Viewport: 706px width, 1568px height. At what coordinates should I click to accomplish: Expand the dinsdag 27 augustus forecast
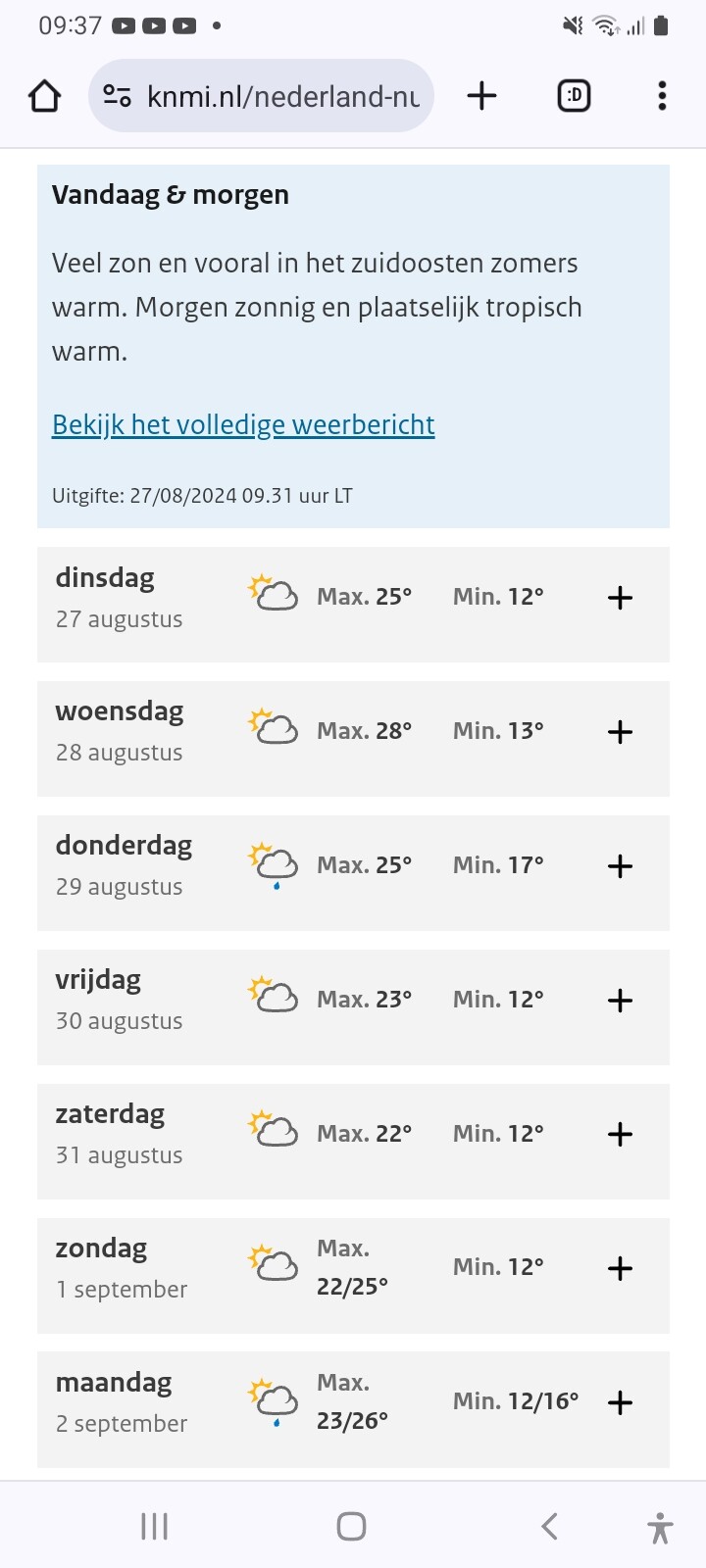pos(620,598)
